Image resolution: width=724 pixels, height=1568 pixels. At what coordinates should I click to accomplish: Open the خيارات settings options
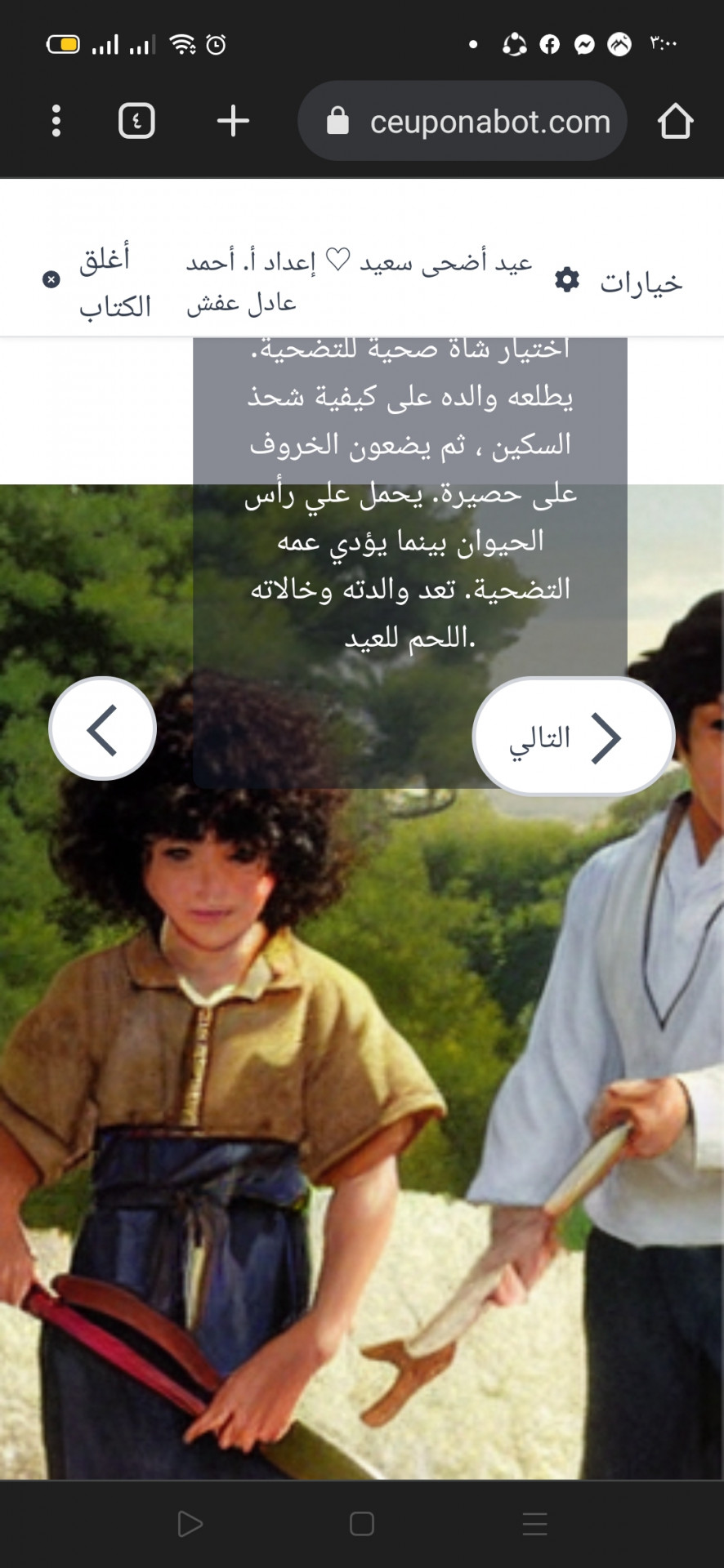pyautogui.click(x=619, y=282)
